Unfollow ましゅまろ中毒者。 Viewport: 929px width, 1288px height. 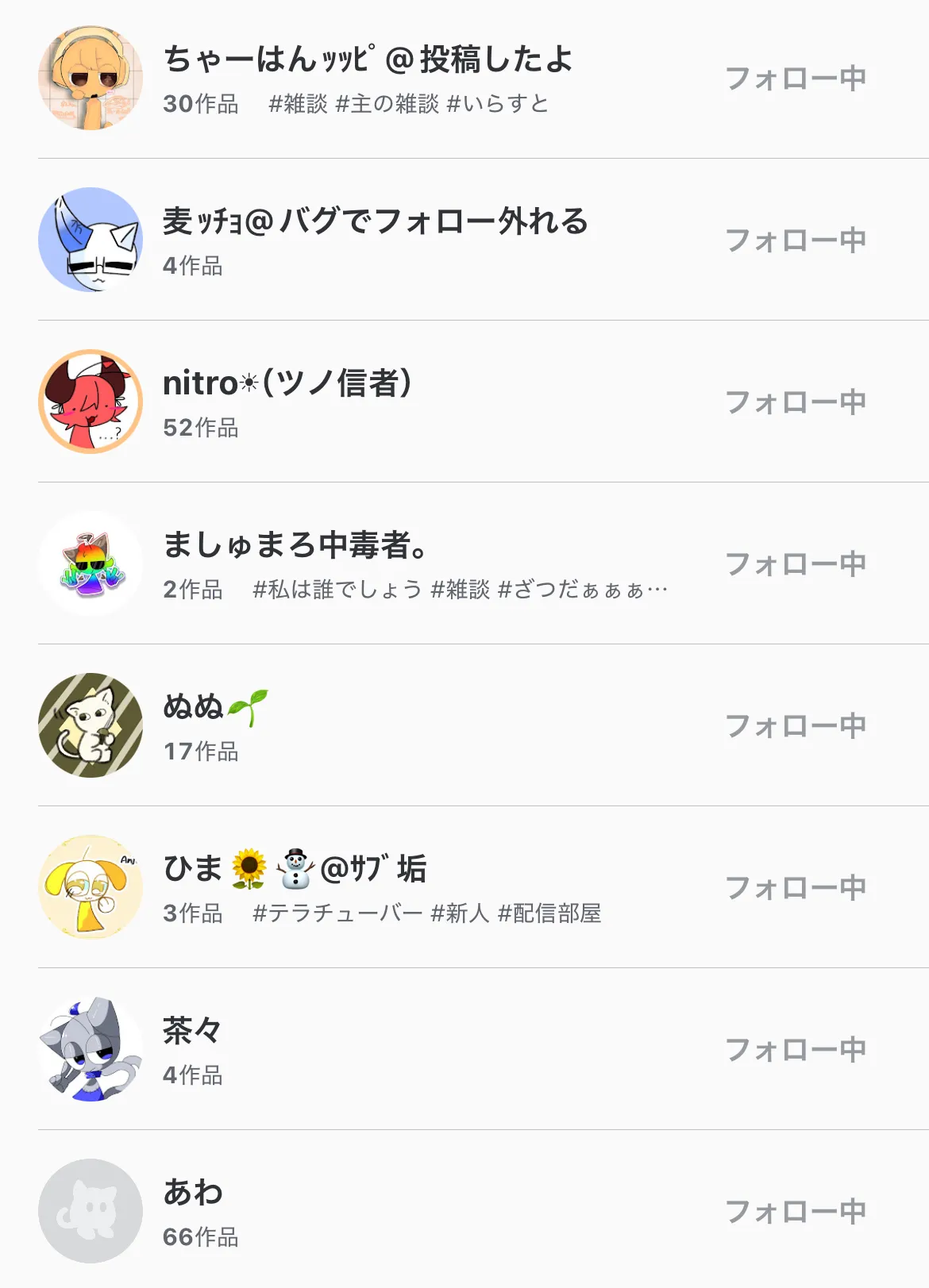(796, 564)
